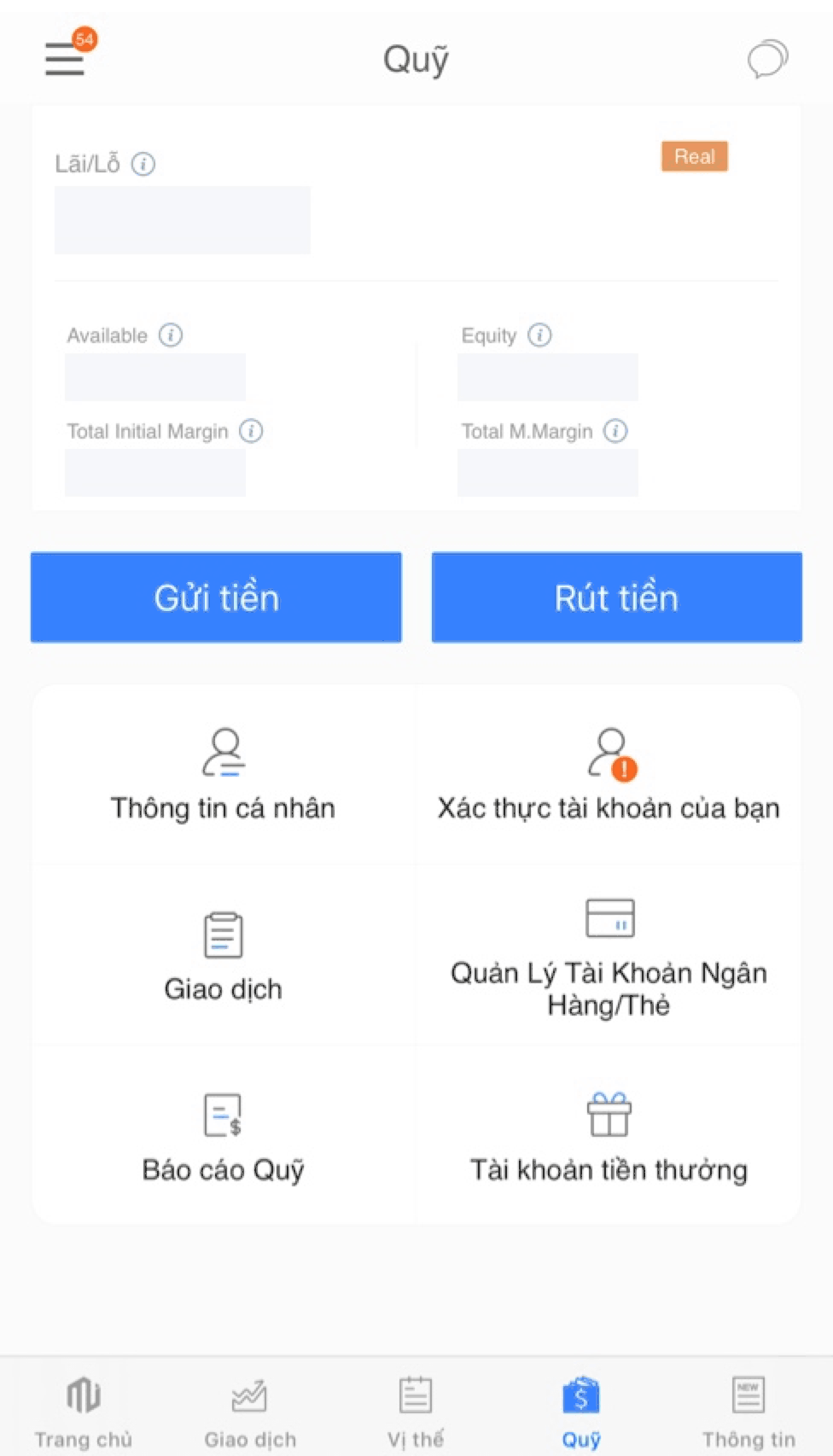Open the hamburger drawer menu
Viewport: 833px width, 1456px height.
pos(65,60)
